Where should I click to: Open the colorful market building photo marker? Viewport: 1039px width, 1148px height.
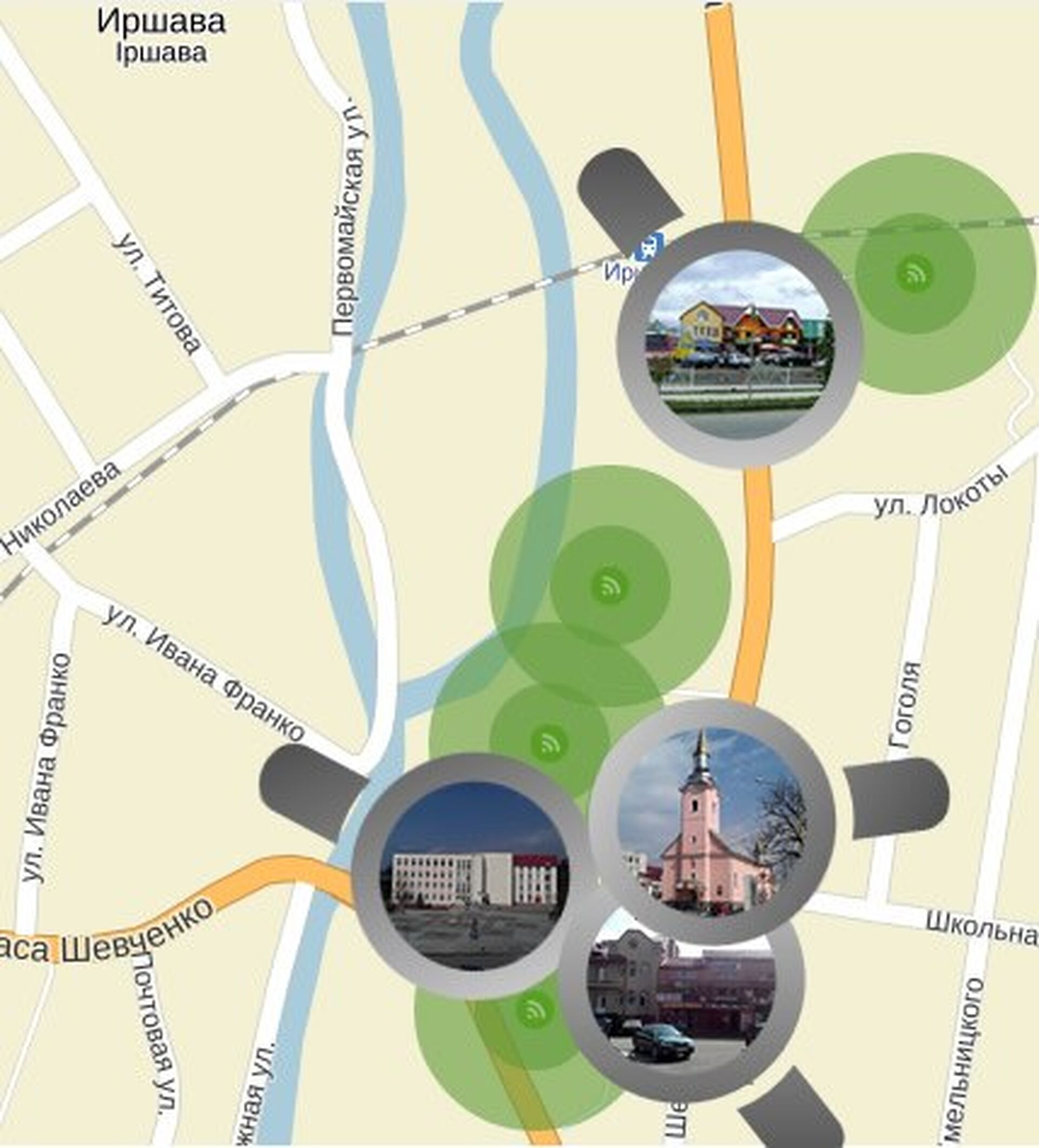pyautogui.click(x=740, y=346)
